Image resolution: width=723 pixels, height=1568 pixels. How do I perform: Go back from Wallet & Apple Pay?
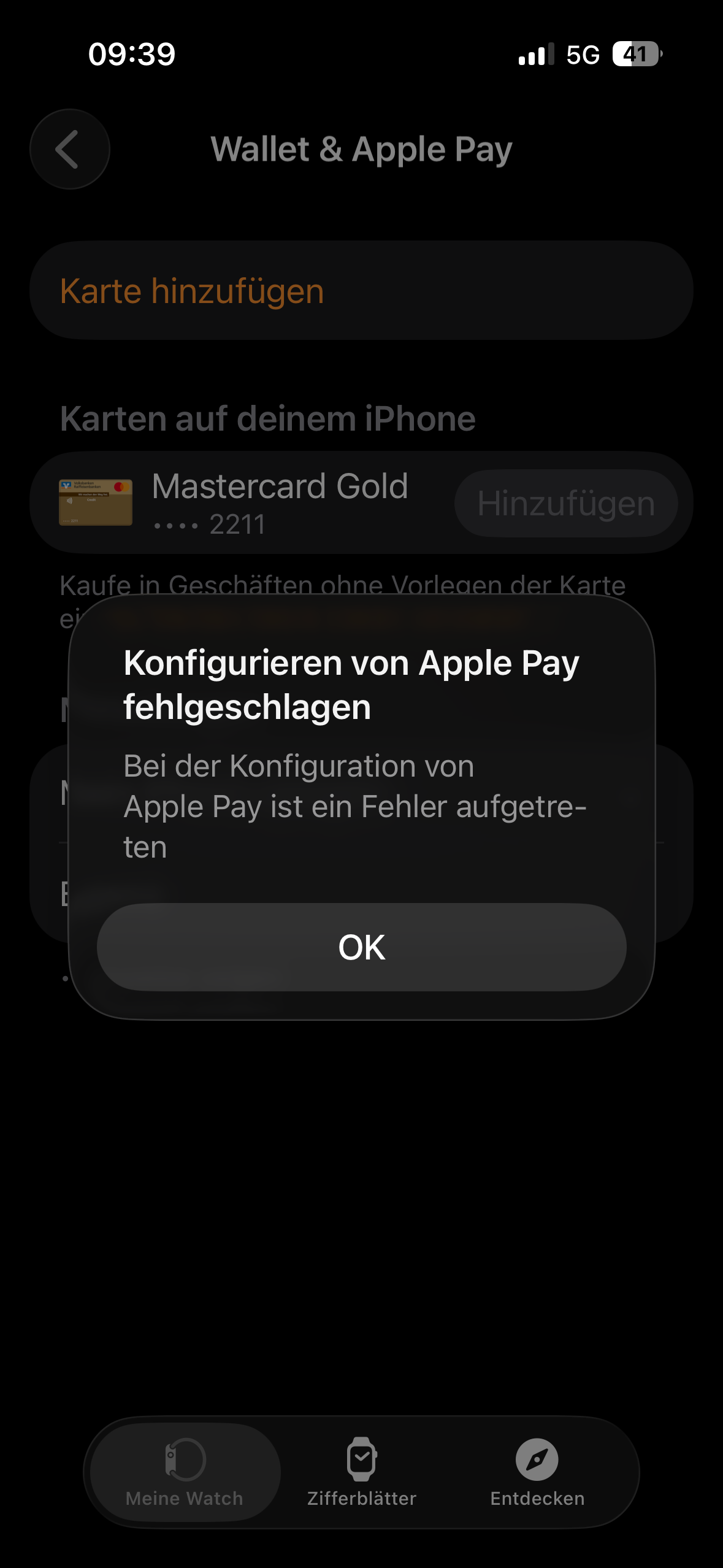[69, 149]
